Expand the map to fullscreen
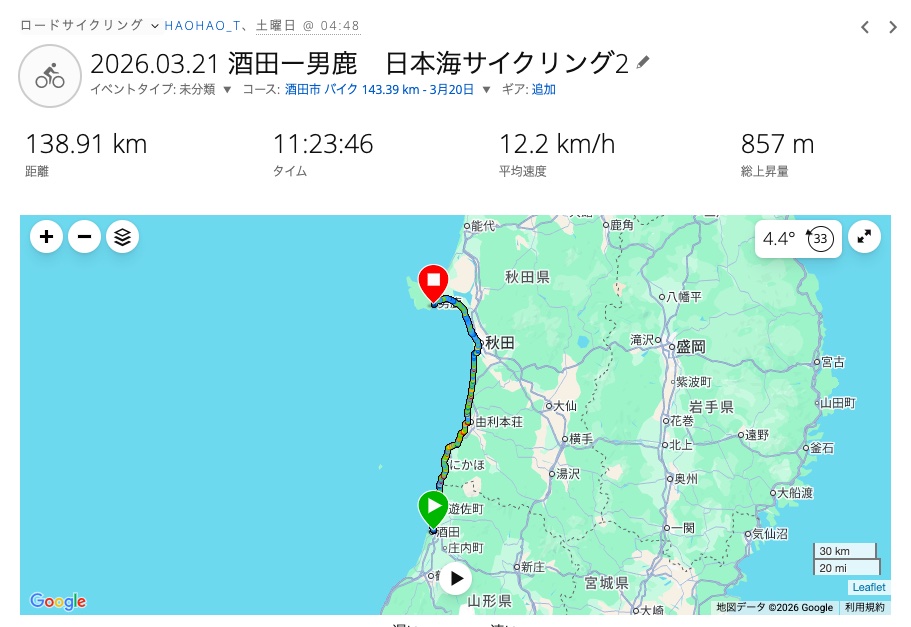The height and width of the screenshot is (627, 911). [x=865, y=237]
